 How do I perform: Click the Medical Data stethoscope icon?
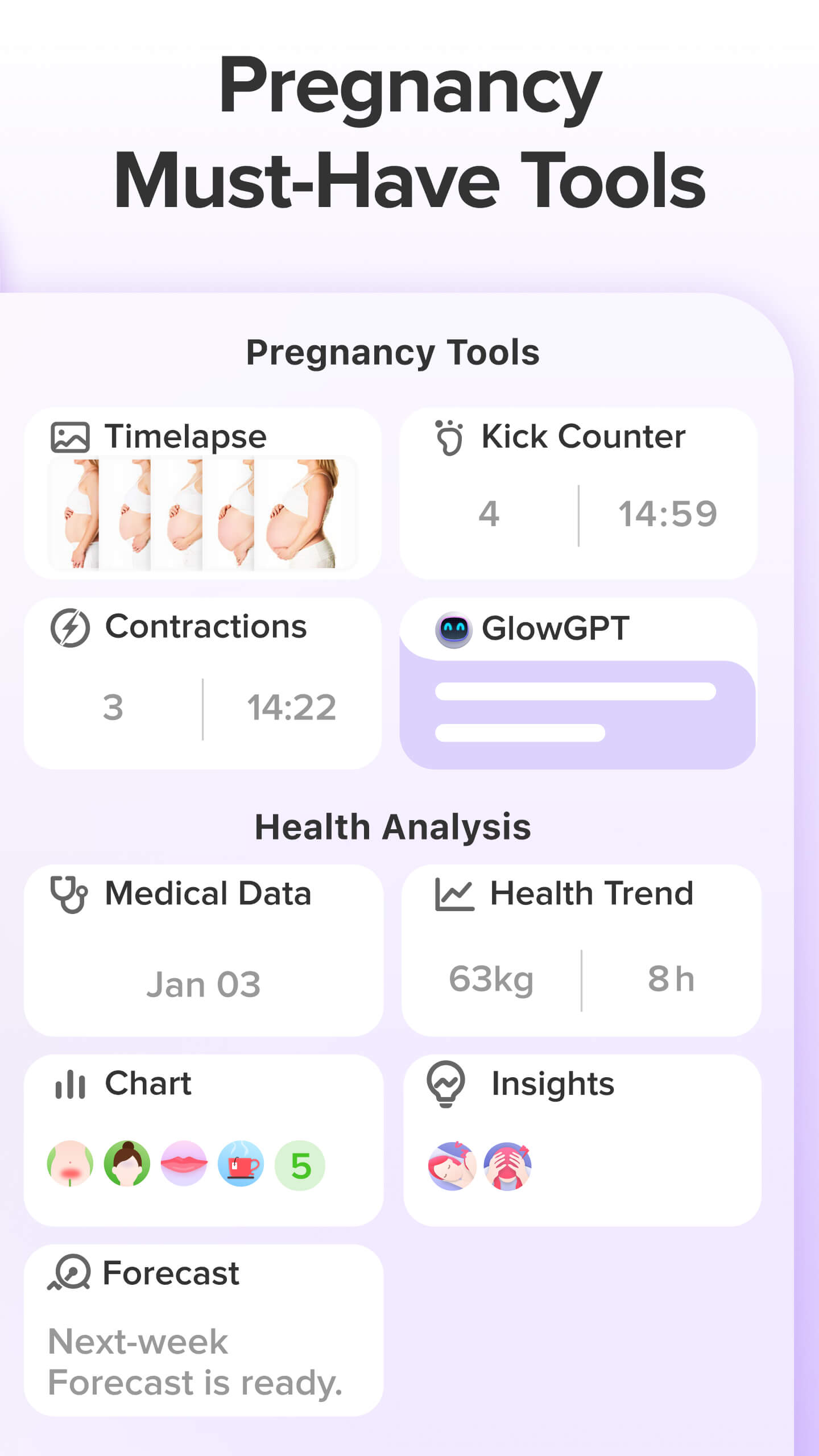[x=69, y=894]
